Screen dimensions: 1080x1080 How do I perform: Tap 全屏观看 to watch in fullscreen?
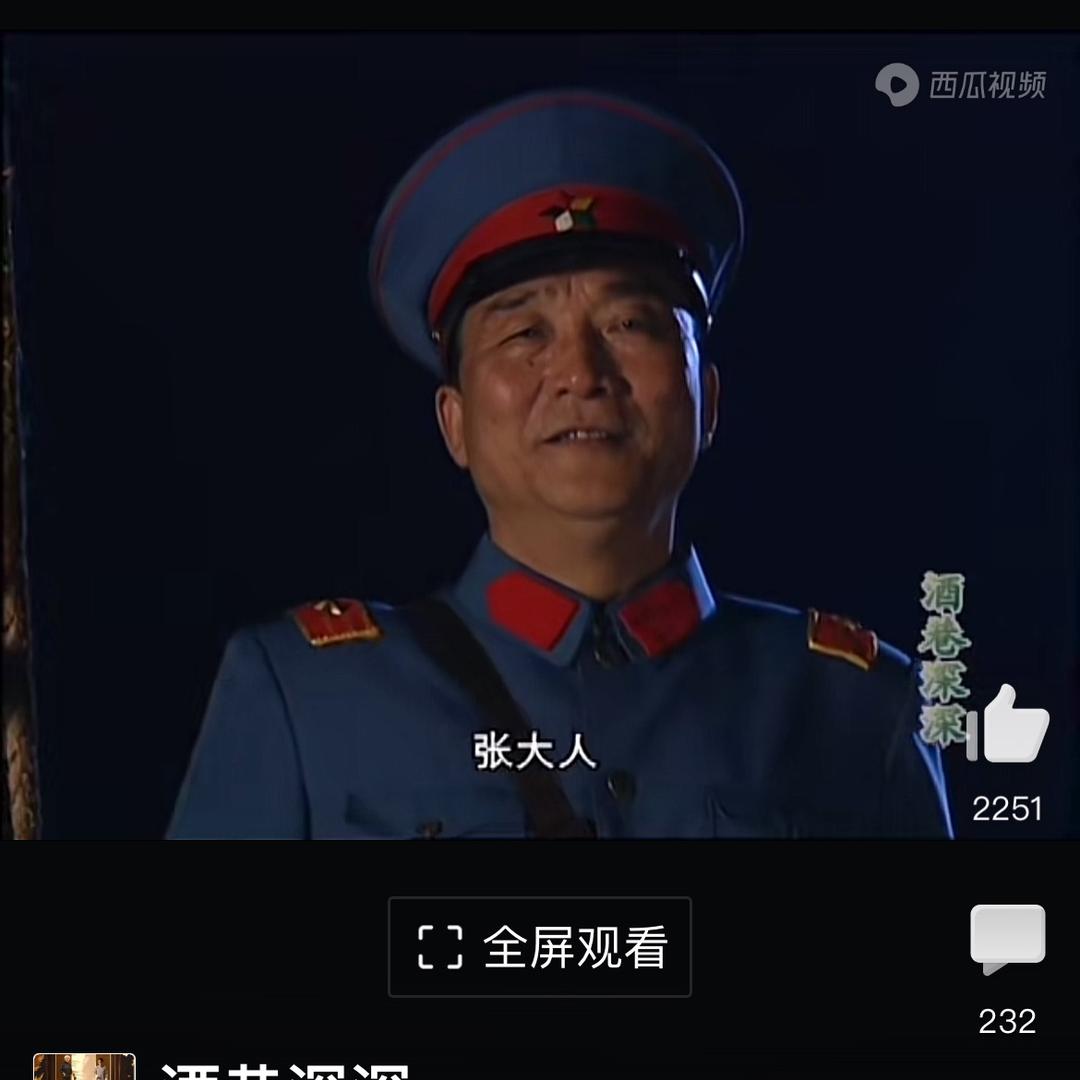click(x=540, y=946)
